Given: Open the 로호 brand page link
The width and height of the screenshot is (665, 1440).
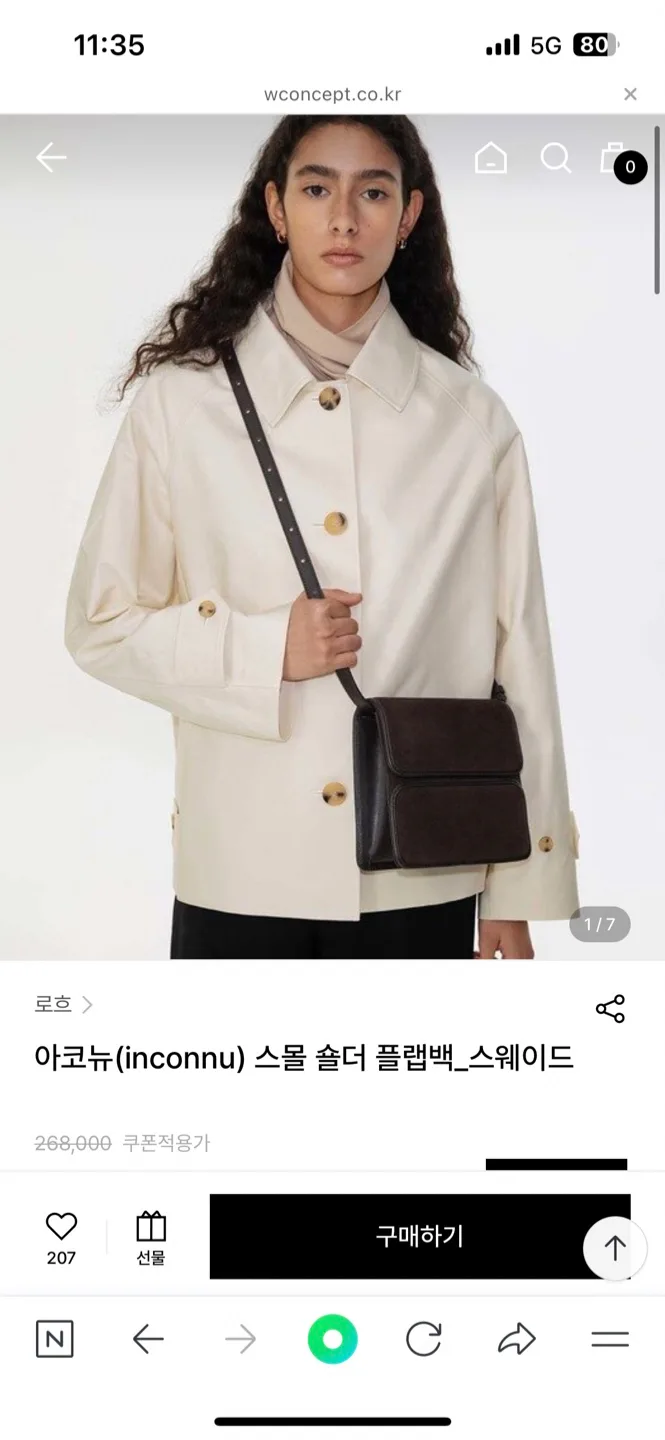Looking at the screenshot, I should tap(63, 1004).
